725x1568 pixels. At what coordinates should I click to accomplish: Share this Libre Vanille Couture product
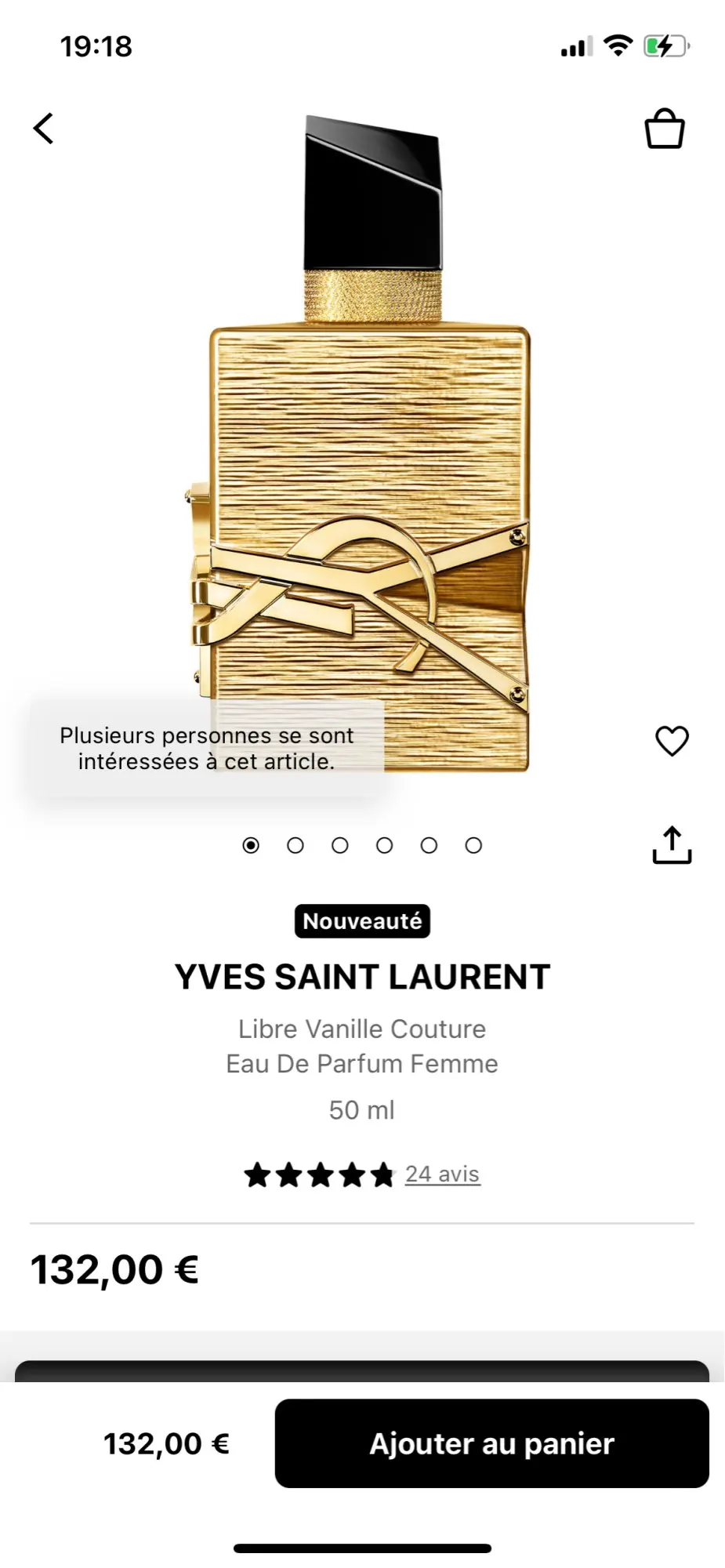[672, 845]
